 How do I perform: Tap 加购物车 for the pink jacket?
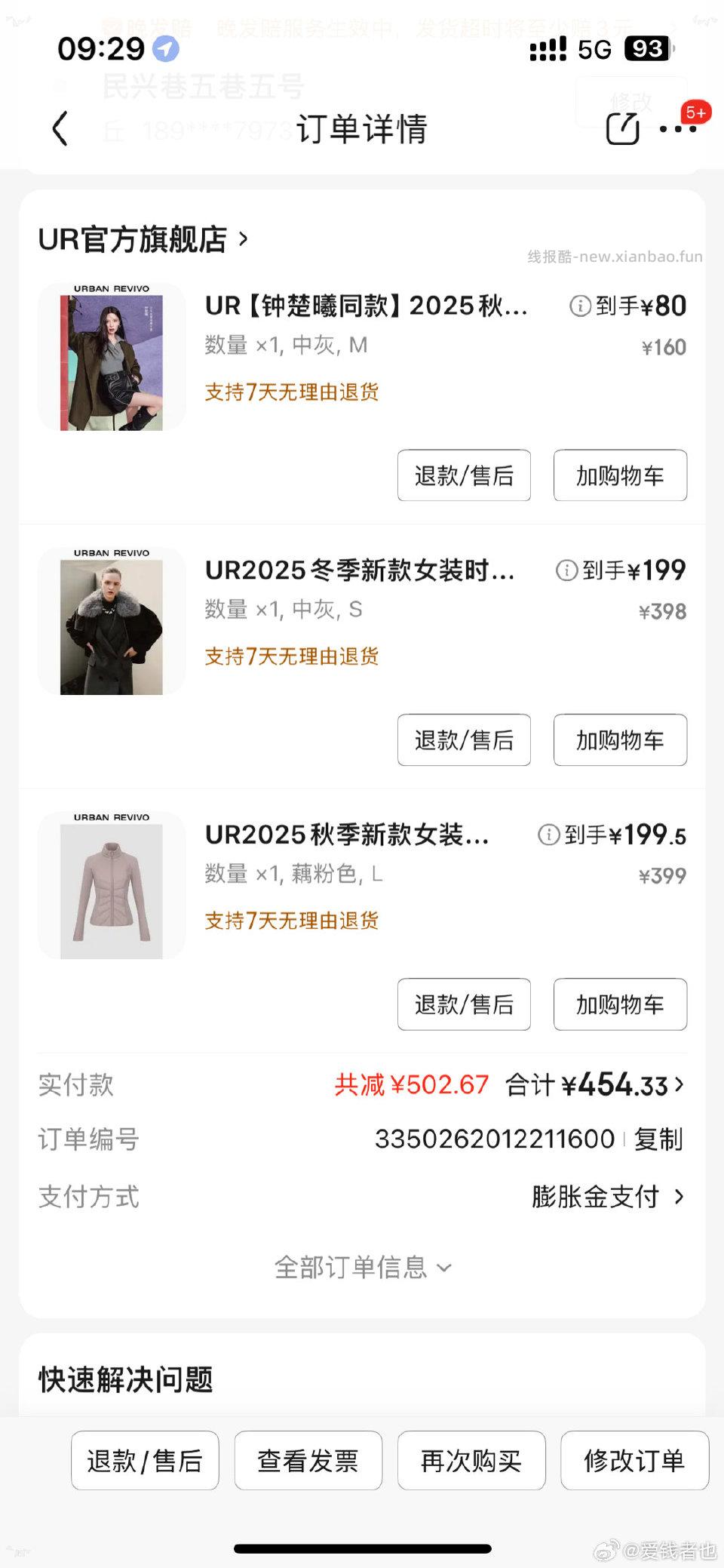[x=620, y=1004]
